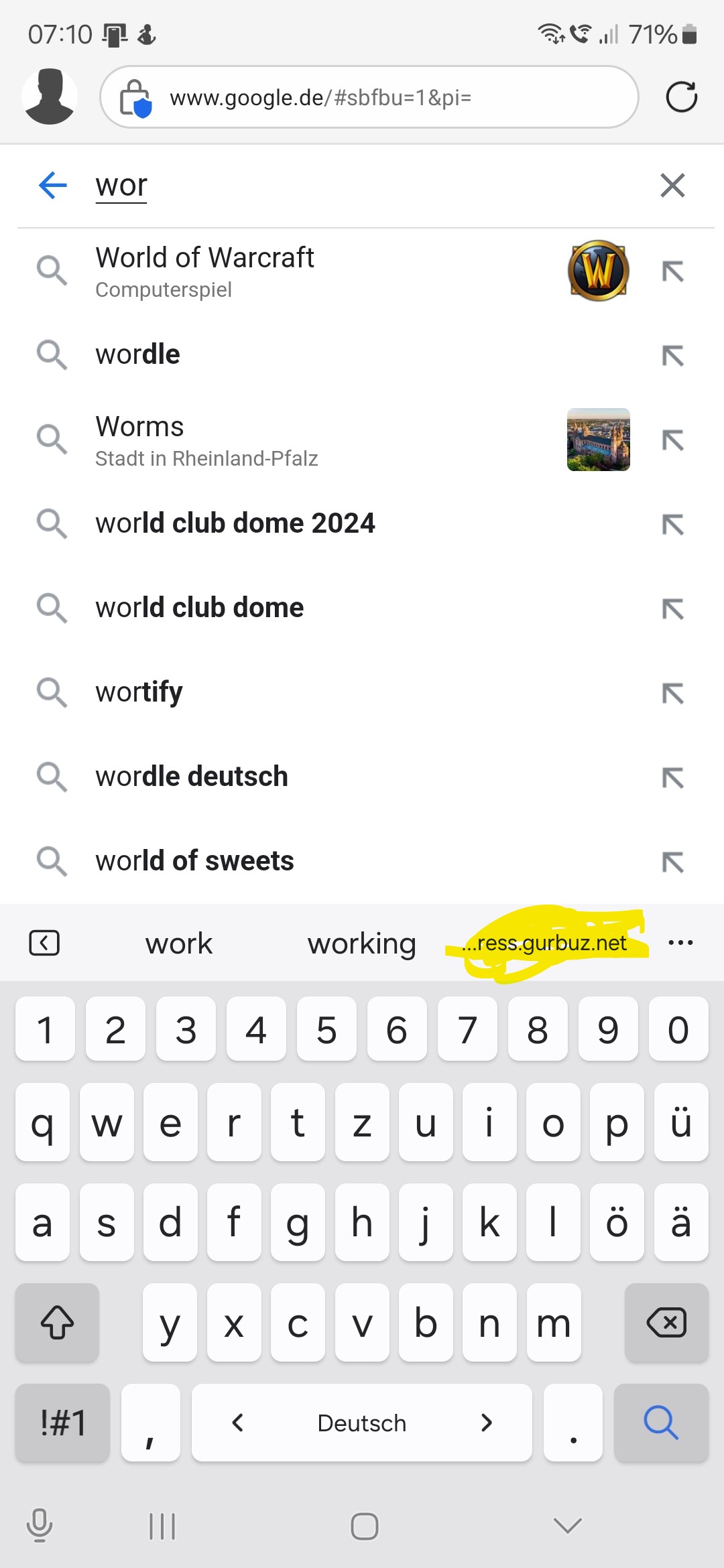
Task: Reload the page in browser
Action: [681, 97]
